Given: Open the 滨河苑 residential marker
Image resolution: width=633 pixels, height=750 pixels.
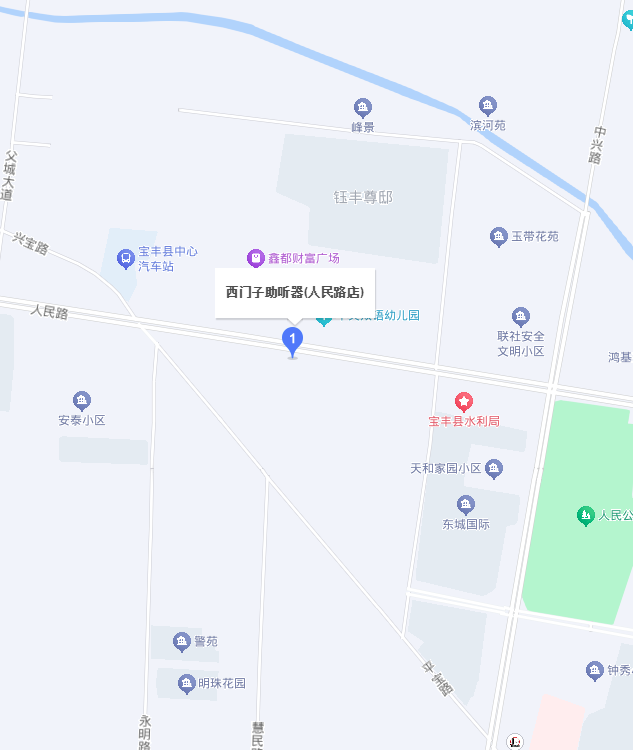Looking at the screenshot, I should (488, 107).
